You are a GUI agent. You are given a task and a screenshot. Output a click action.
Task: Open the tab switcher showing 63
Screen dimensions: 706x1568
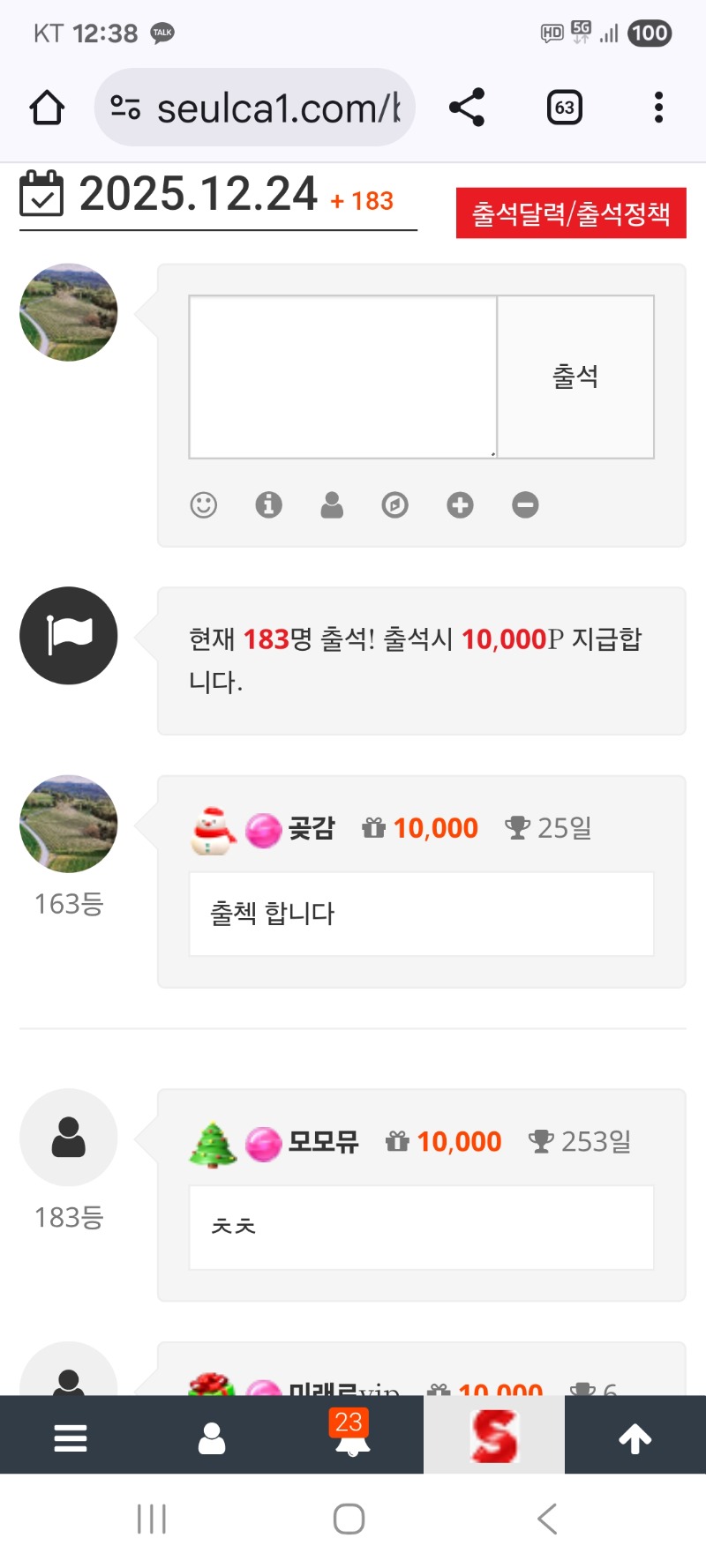(x=564, y=108)
